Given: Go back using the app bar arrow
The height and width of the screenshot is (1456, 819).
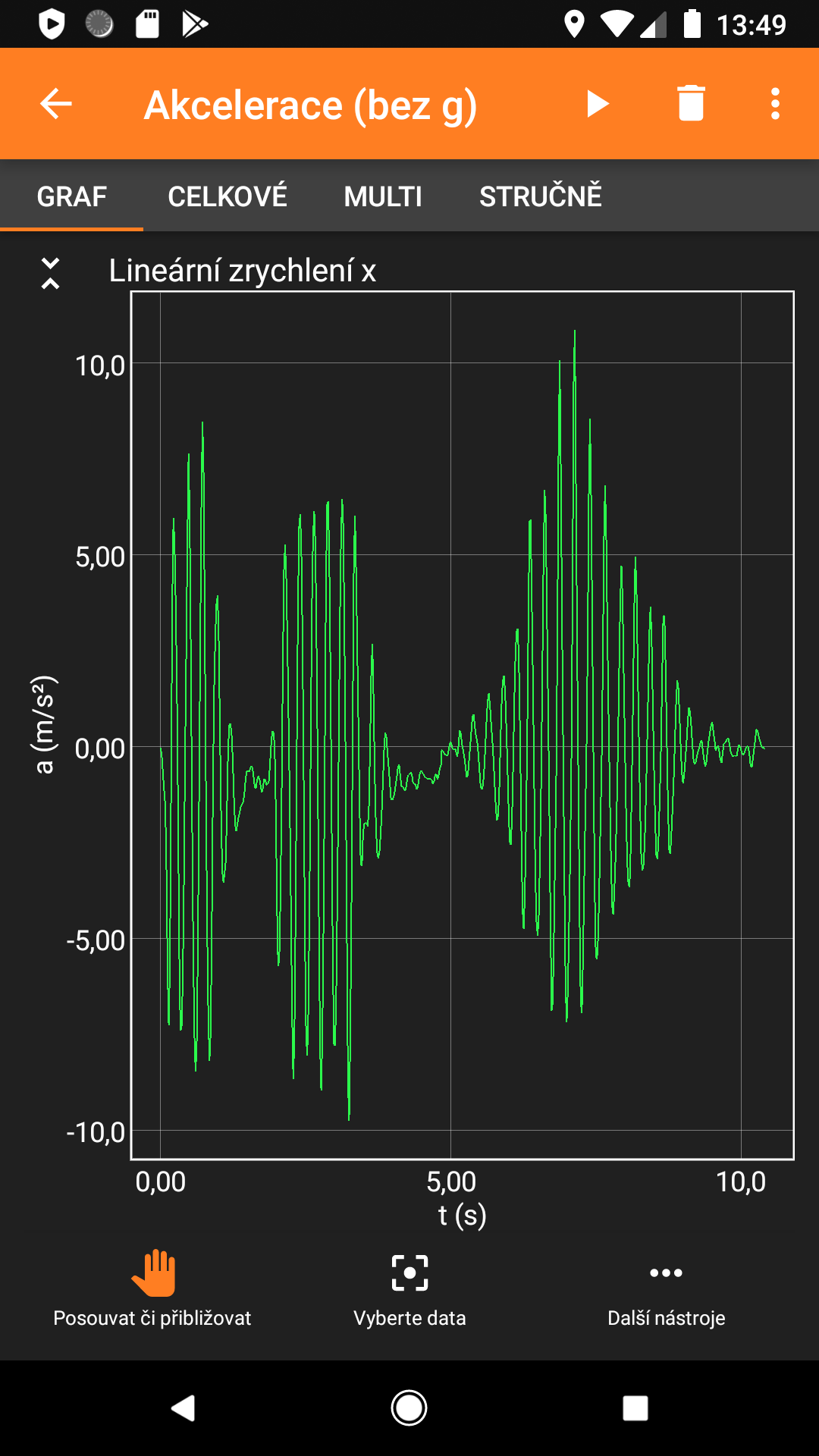Looking at the screenshot, I should pyautogui.click(x=56, y=104).
